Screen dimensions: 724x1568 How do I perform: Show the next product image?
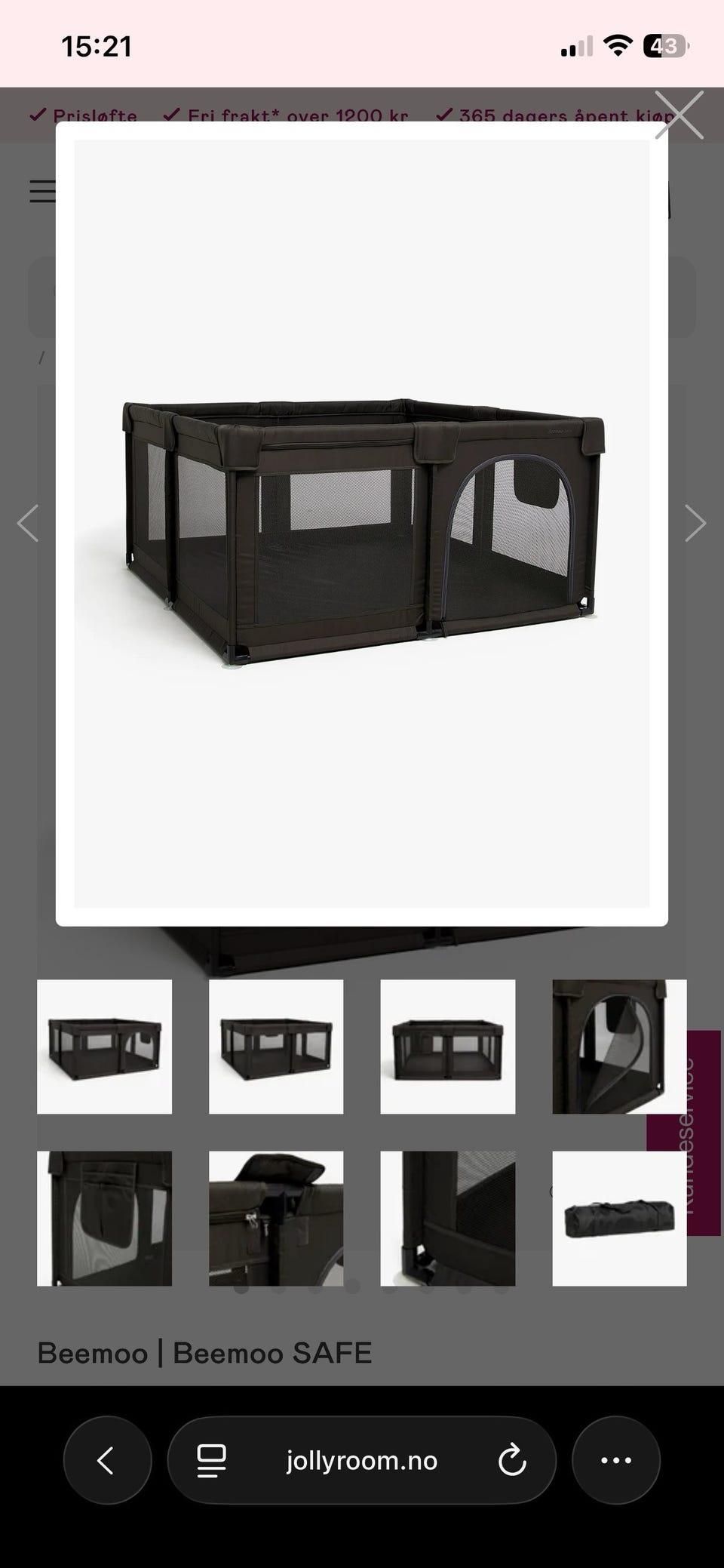[695, 523]
